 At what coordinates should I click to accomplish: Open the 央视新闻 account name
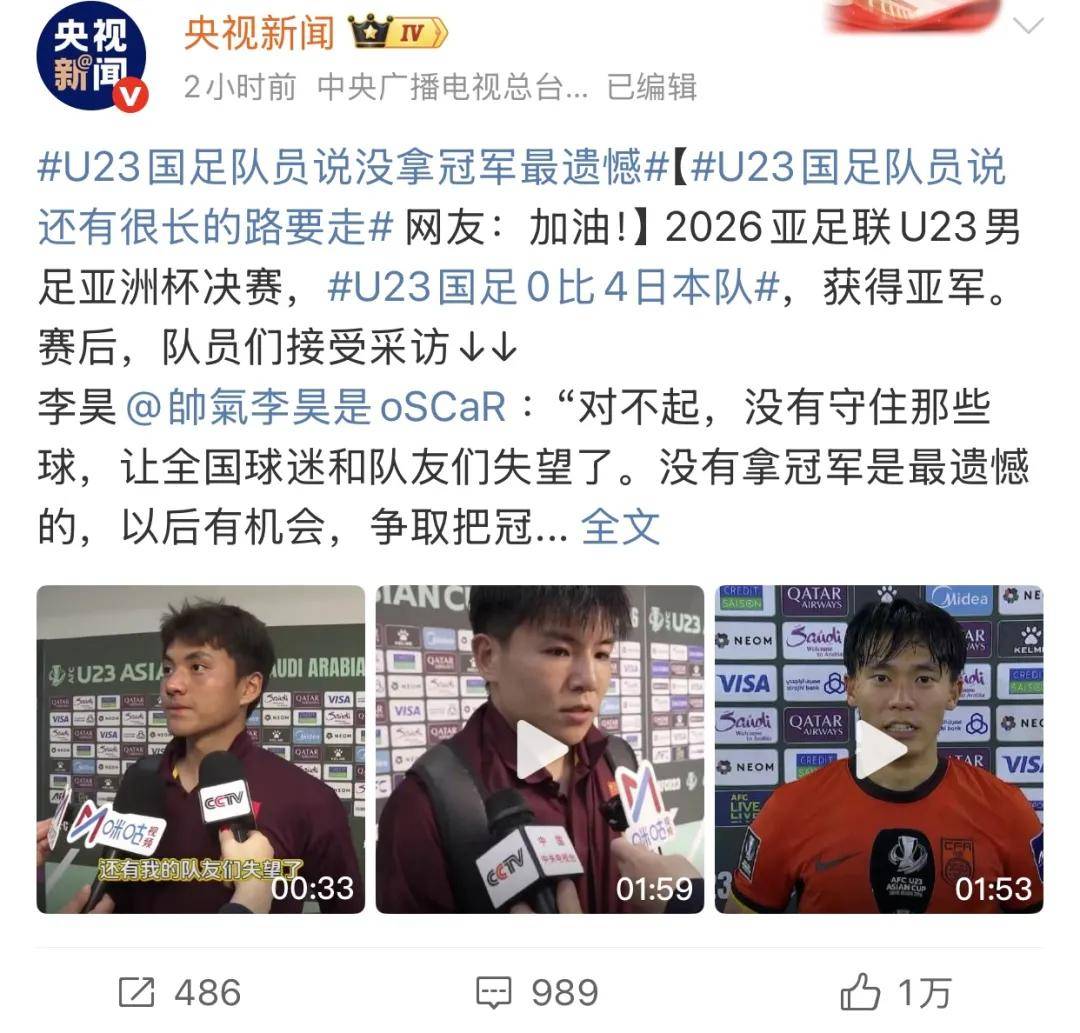pos(259,34)
